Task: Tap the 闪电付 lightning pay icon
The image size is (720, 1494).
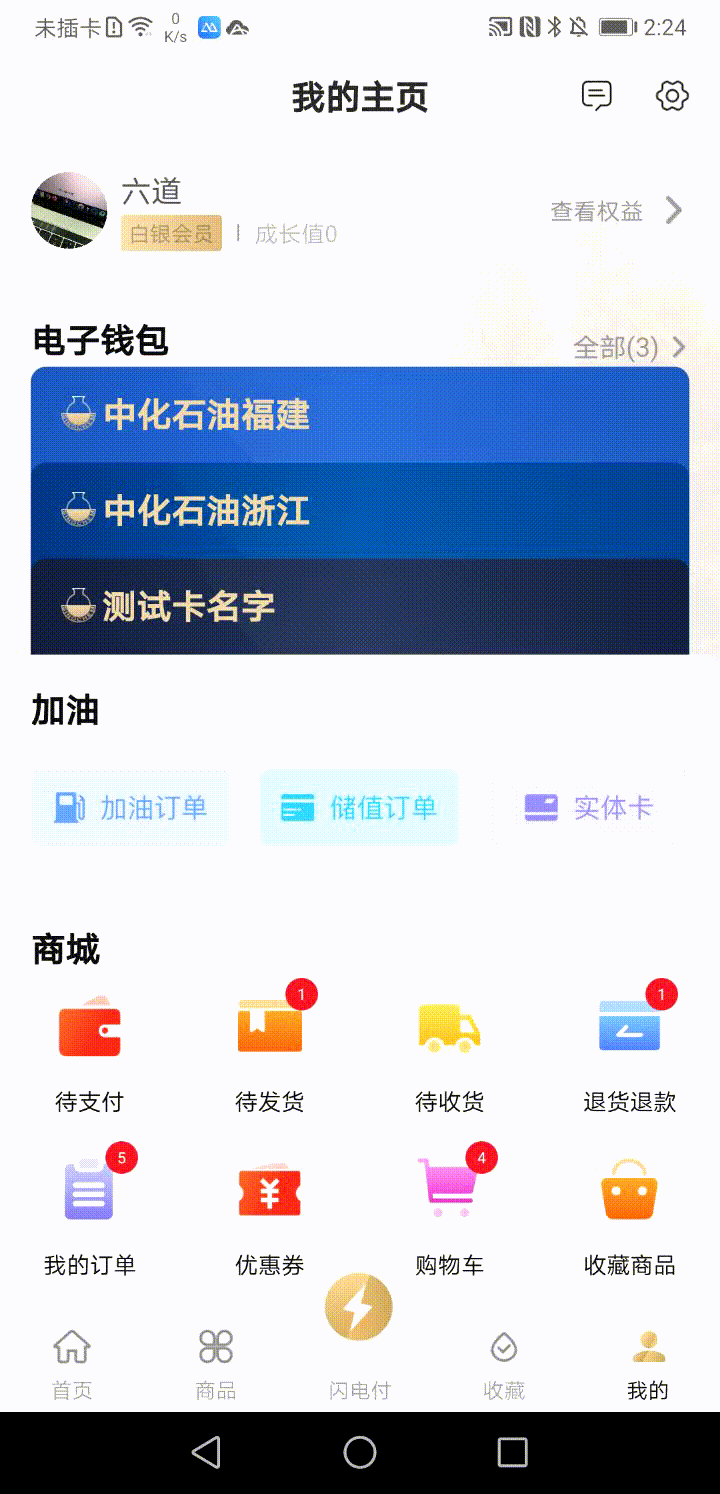Action: pyautogui.click(x=359, y=1307)
